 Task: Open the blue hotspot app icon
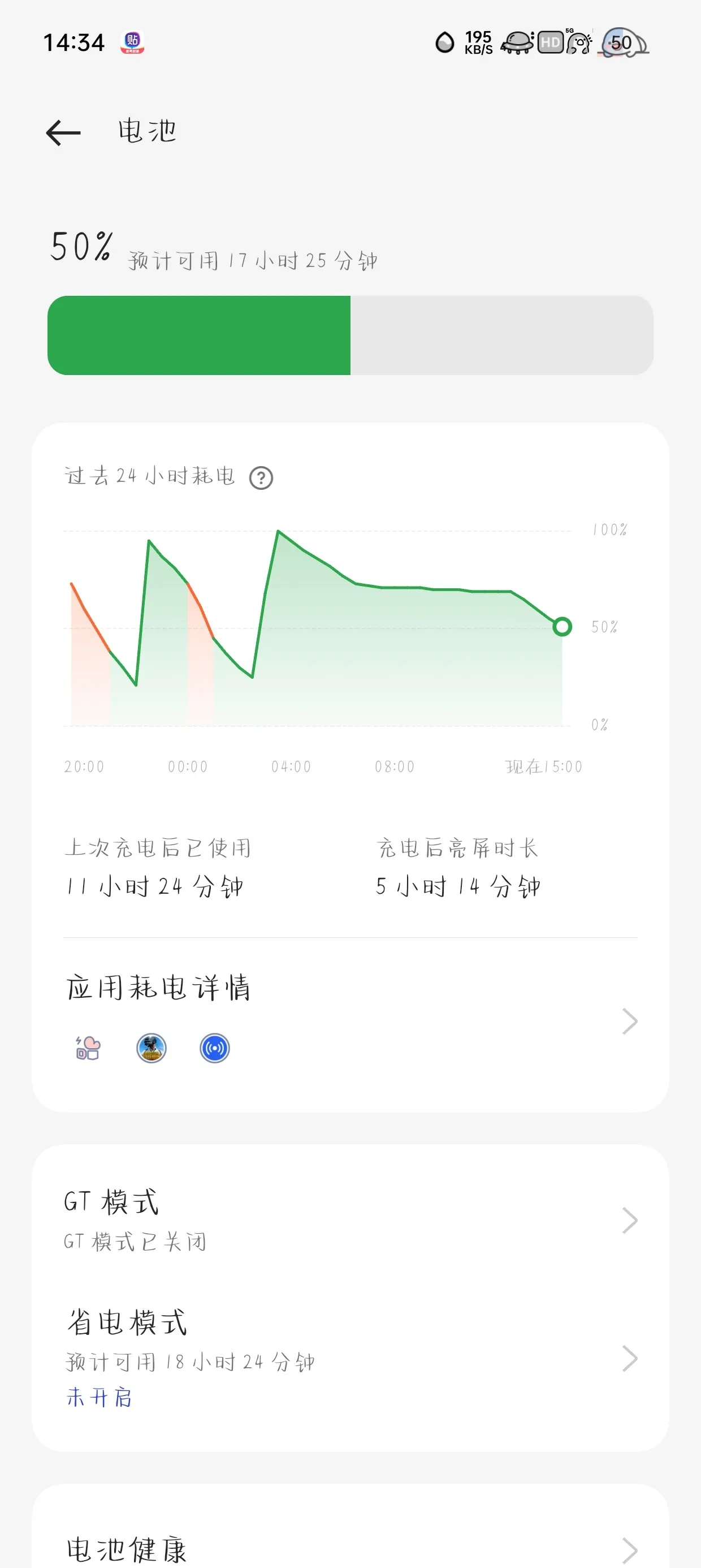click(214, 1048)
